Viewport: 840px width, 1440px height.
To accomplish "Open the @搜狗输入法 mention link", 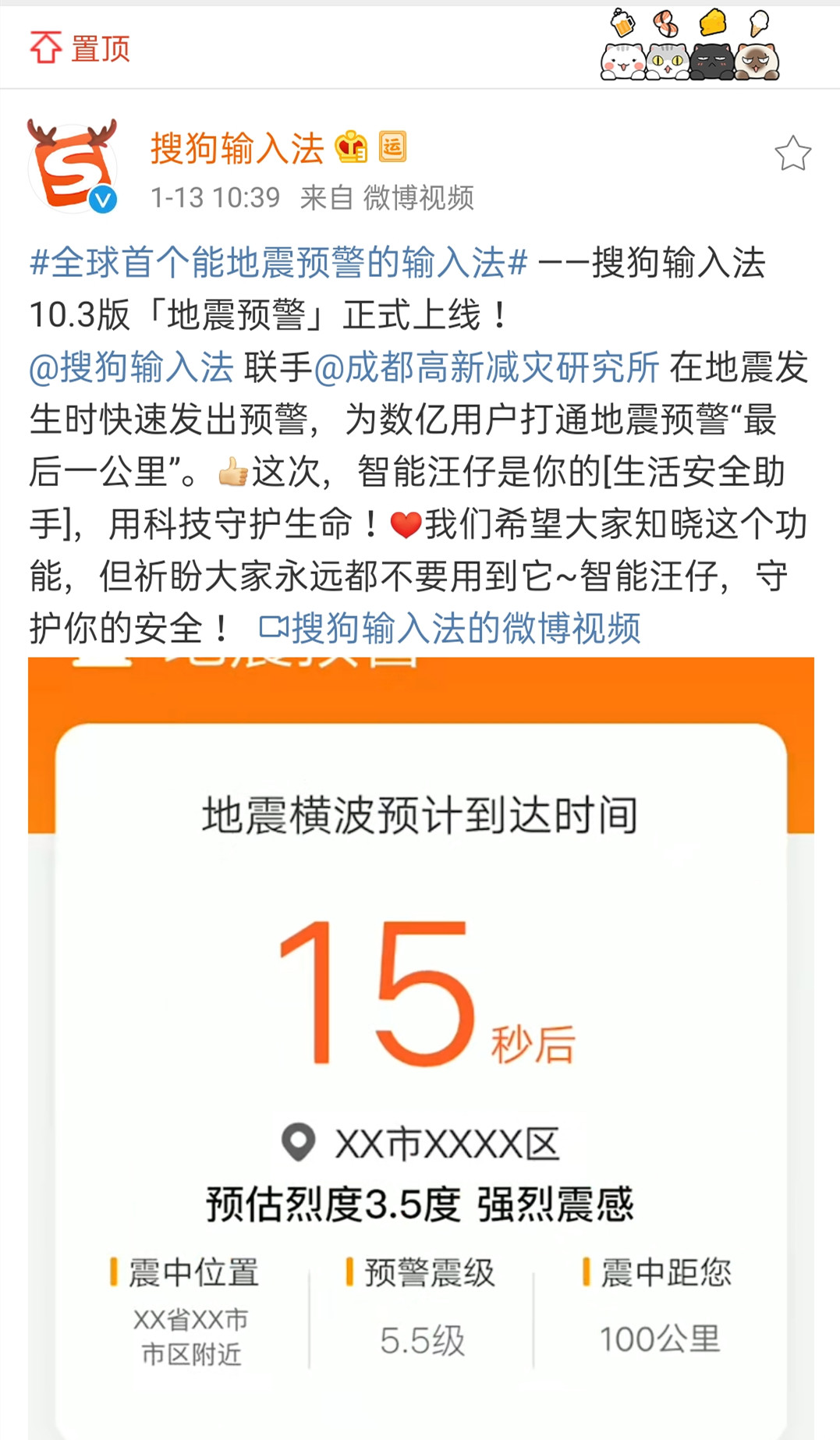I will pos(131,367).
